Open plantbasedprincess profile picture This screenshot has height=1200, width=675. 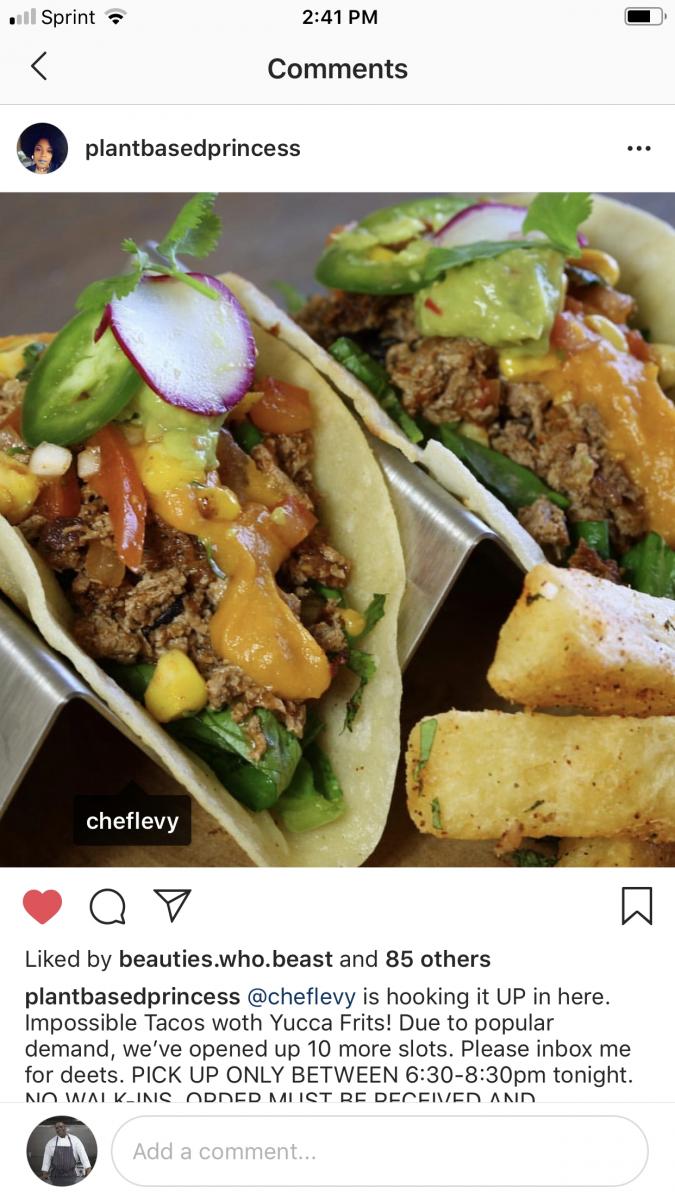(x=43, y=149)
